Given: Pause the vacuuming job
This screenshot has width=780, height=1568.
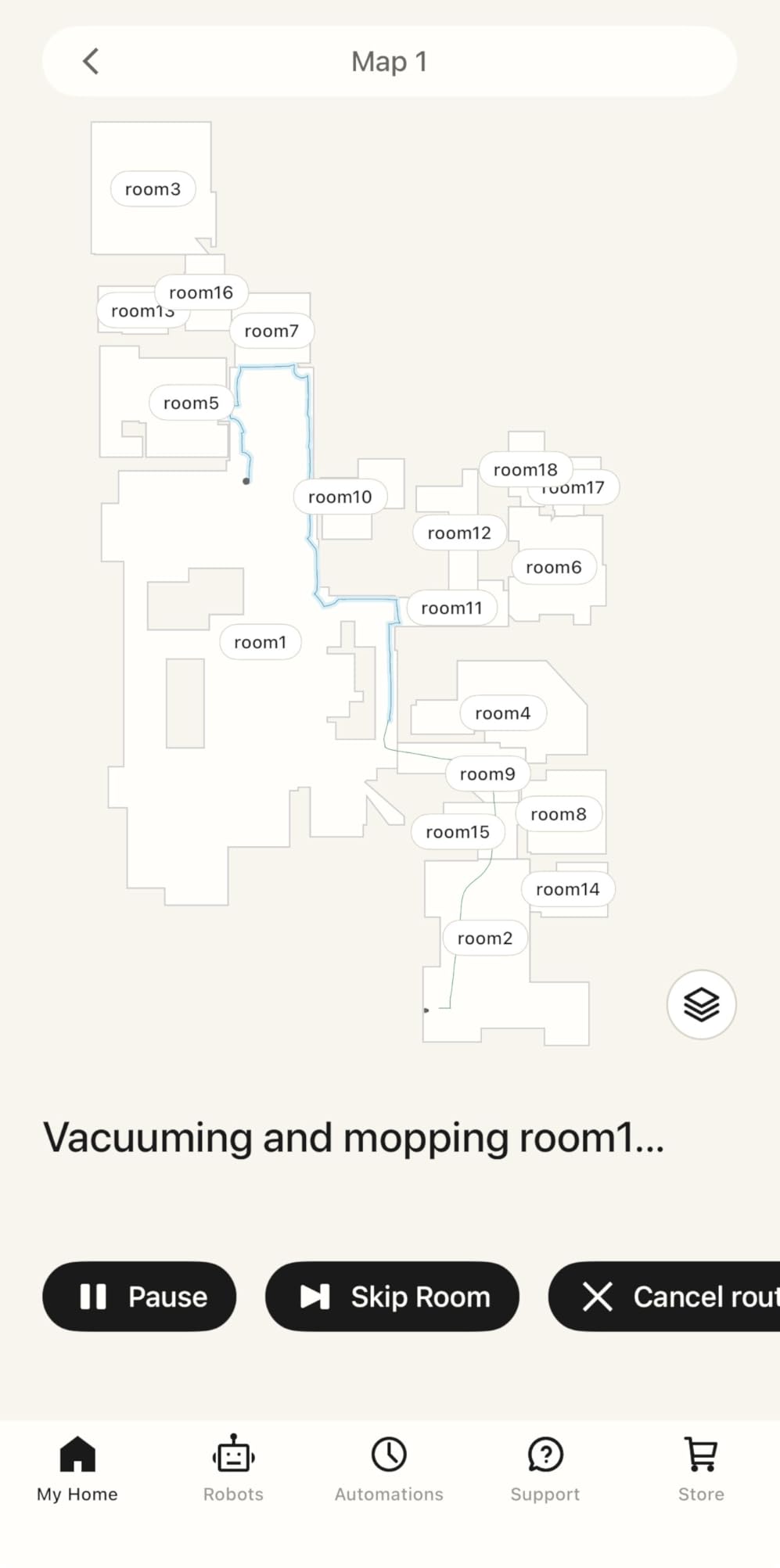Looking at the screenshot, I should 139,1297.
